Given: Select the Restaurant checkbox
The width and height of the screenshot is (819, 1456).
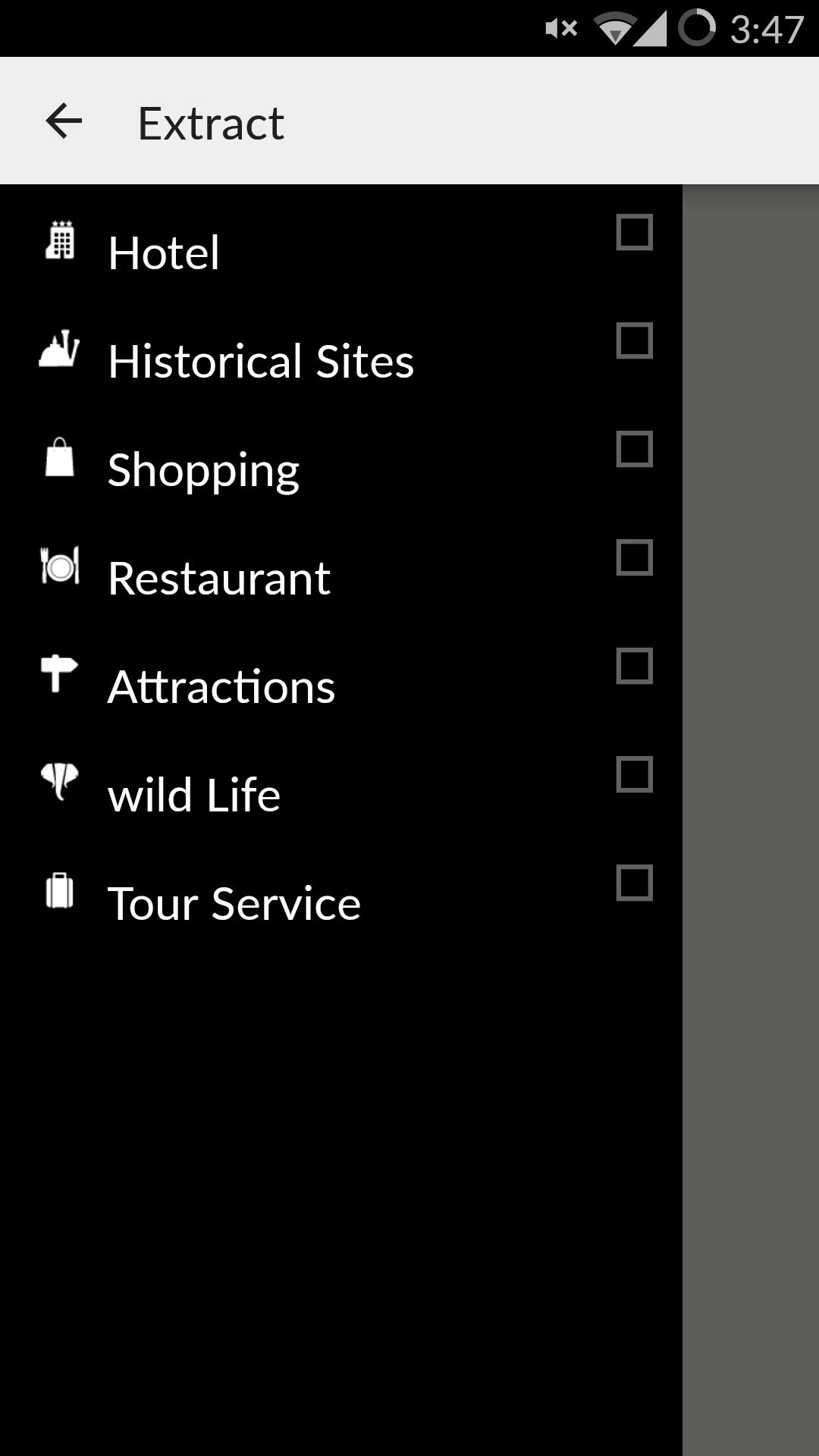Looking at the screenshot, I should [x=634, y=557].
